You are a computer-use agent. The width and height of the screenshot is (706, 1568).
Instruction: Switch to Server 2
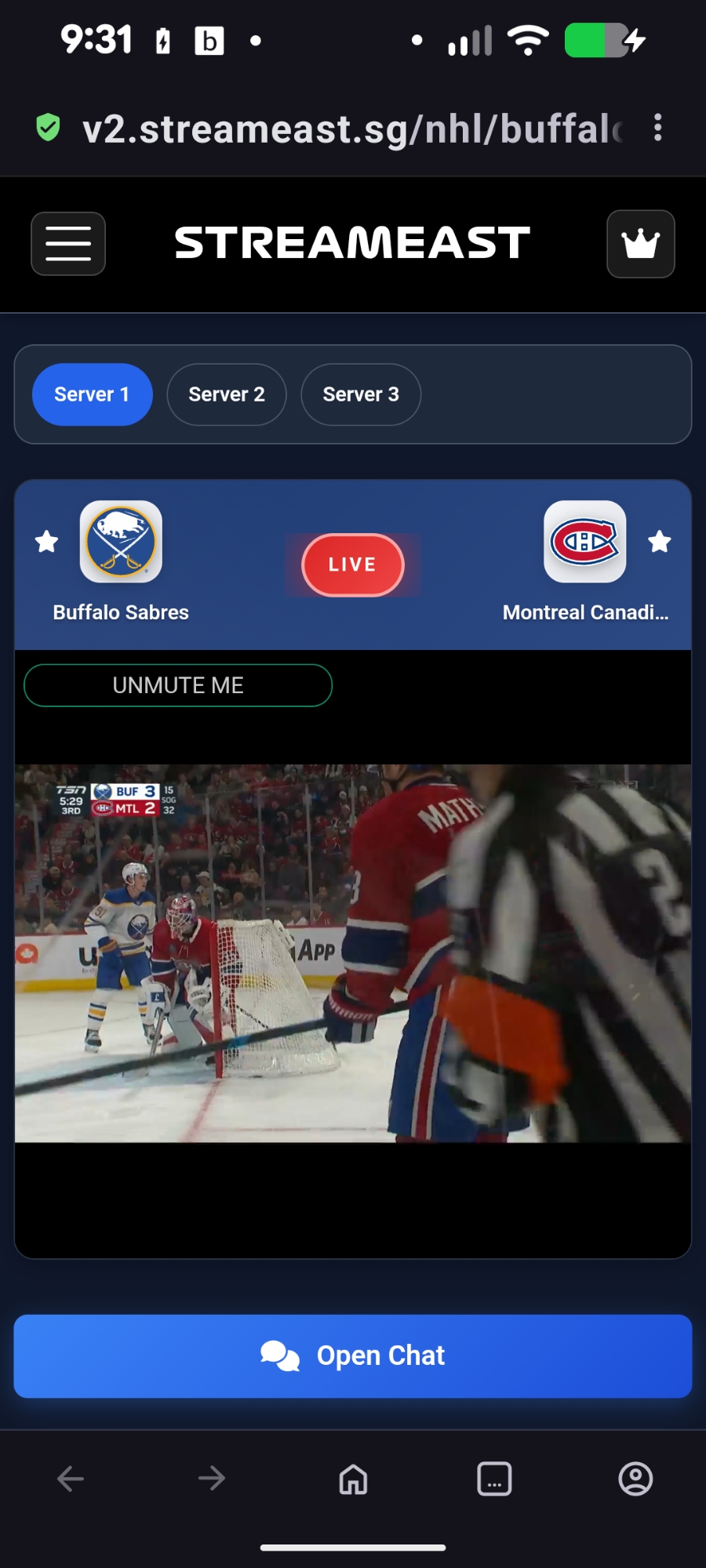(x=227, y=394)
